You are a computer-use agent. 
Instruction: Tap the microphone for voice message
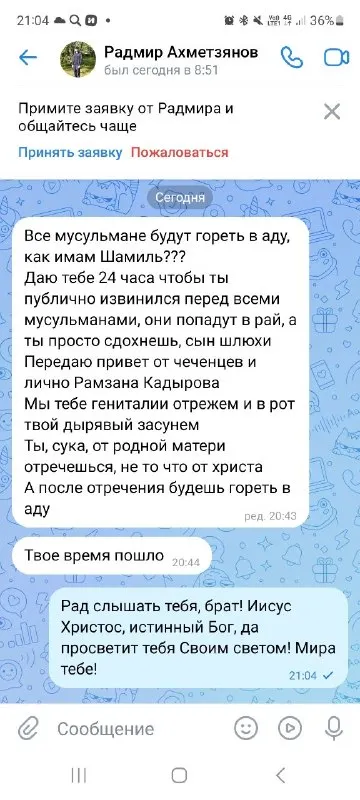pos(334,729)
